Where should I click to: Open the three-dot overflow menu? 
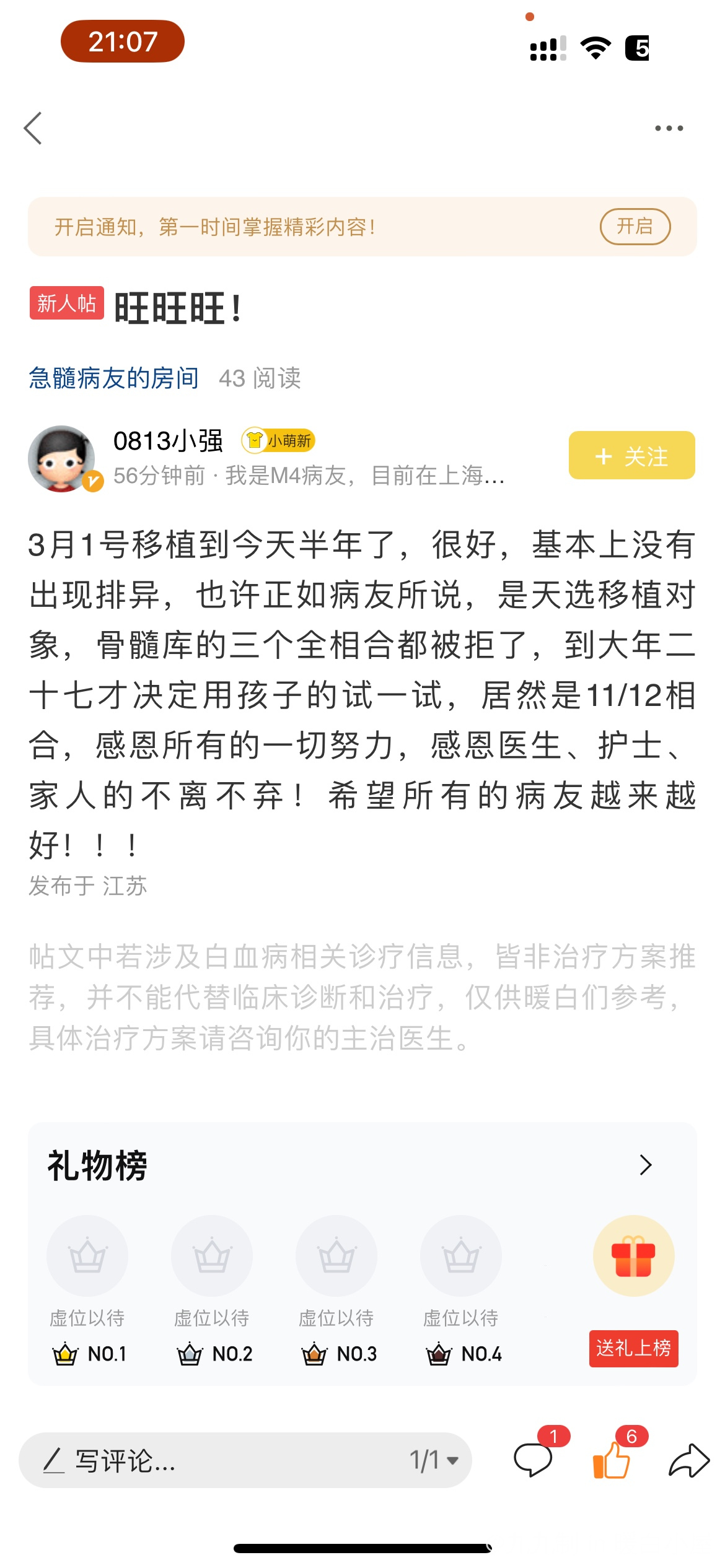(669, 128)
